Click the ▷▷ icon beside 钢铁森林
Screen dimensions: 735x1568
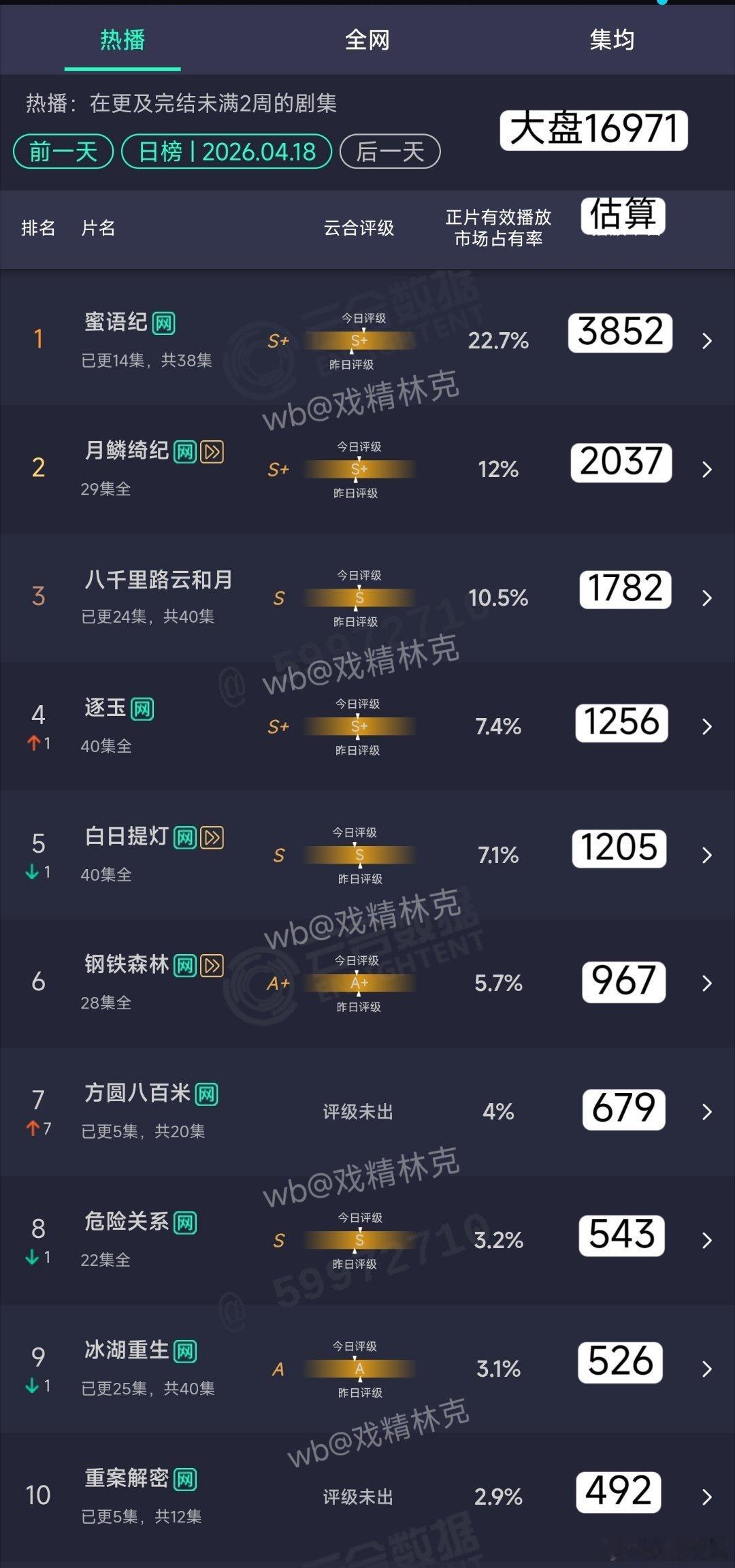[212, 964]
